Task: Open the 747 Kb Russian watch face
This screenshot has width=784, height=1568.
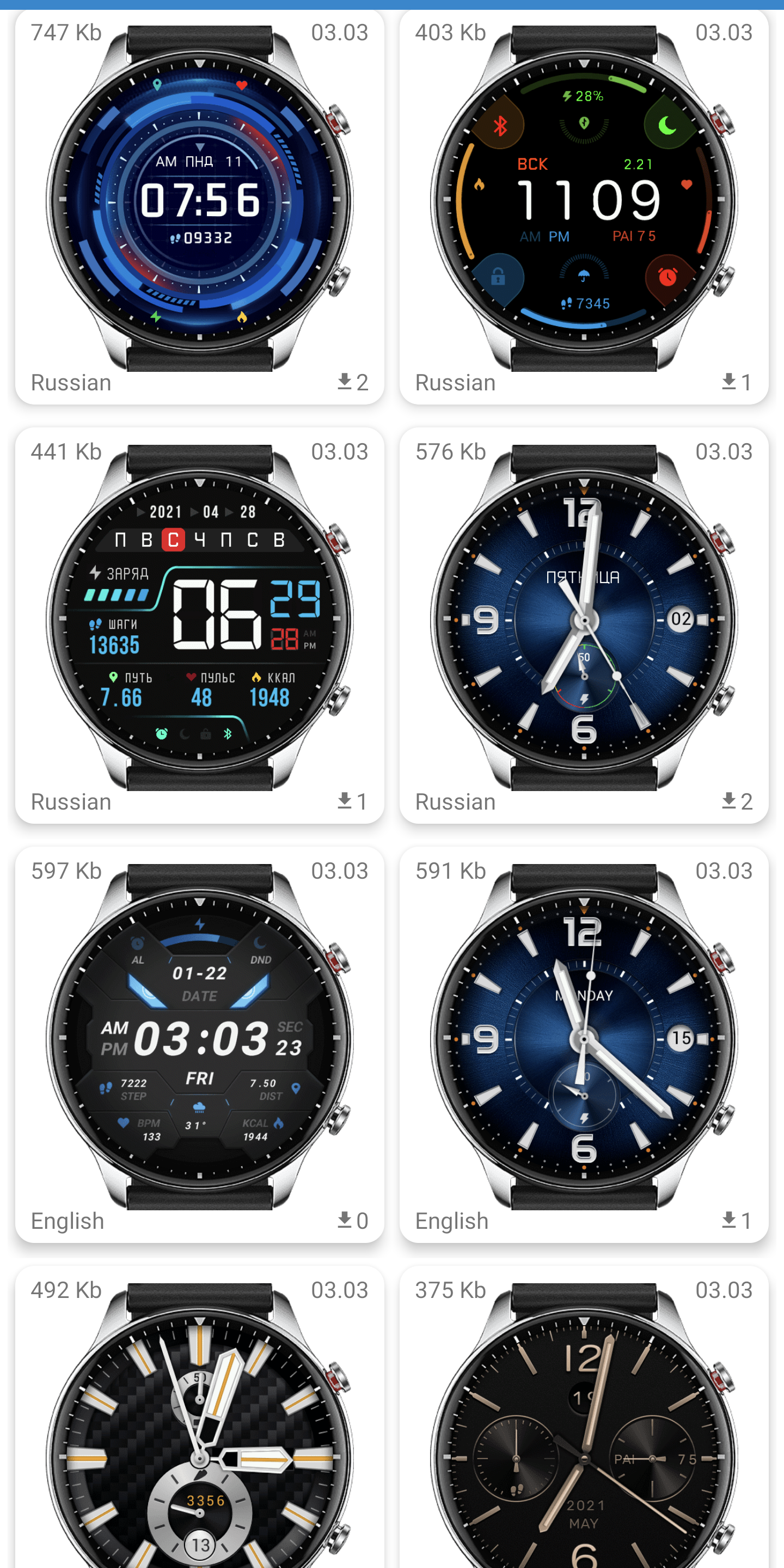Action: point(199,201)
